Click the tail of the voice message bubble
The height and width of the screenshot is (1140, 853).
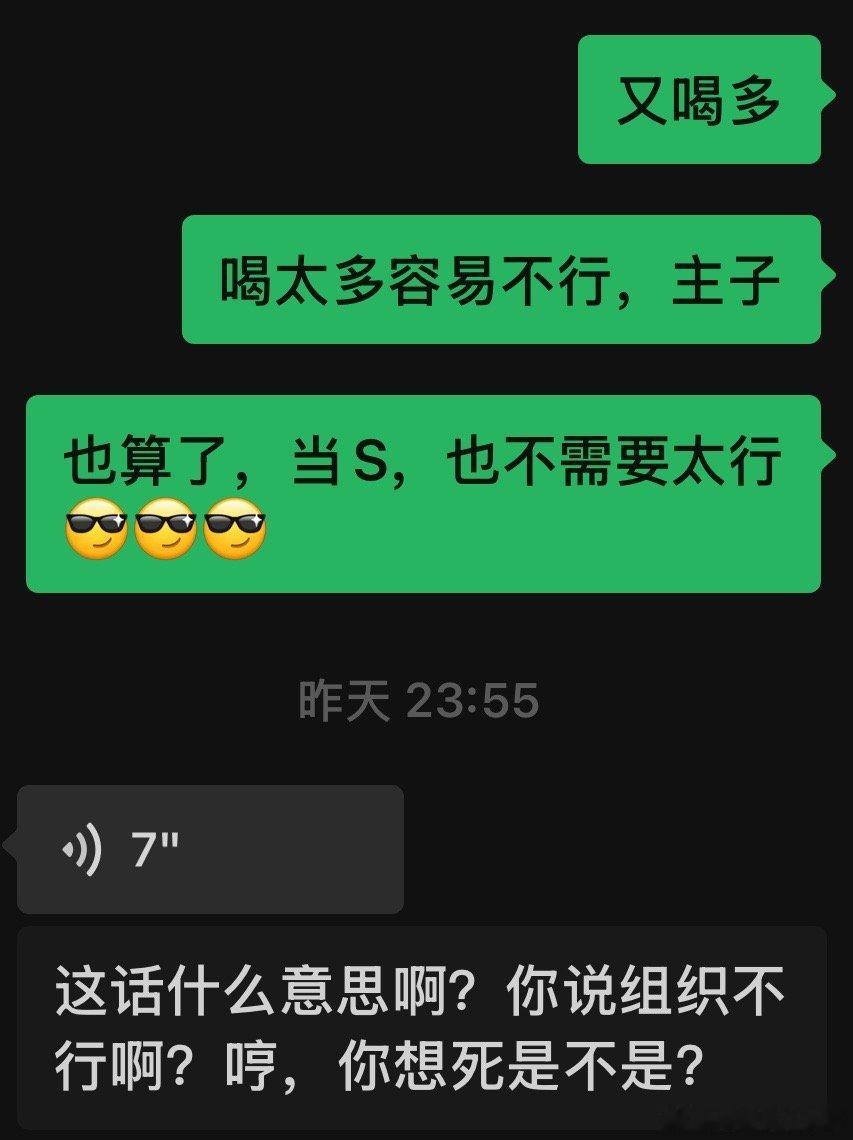pyautogui.click(x=12, y=847)
